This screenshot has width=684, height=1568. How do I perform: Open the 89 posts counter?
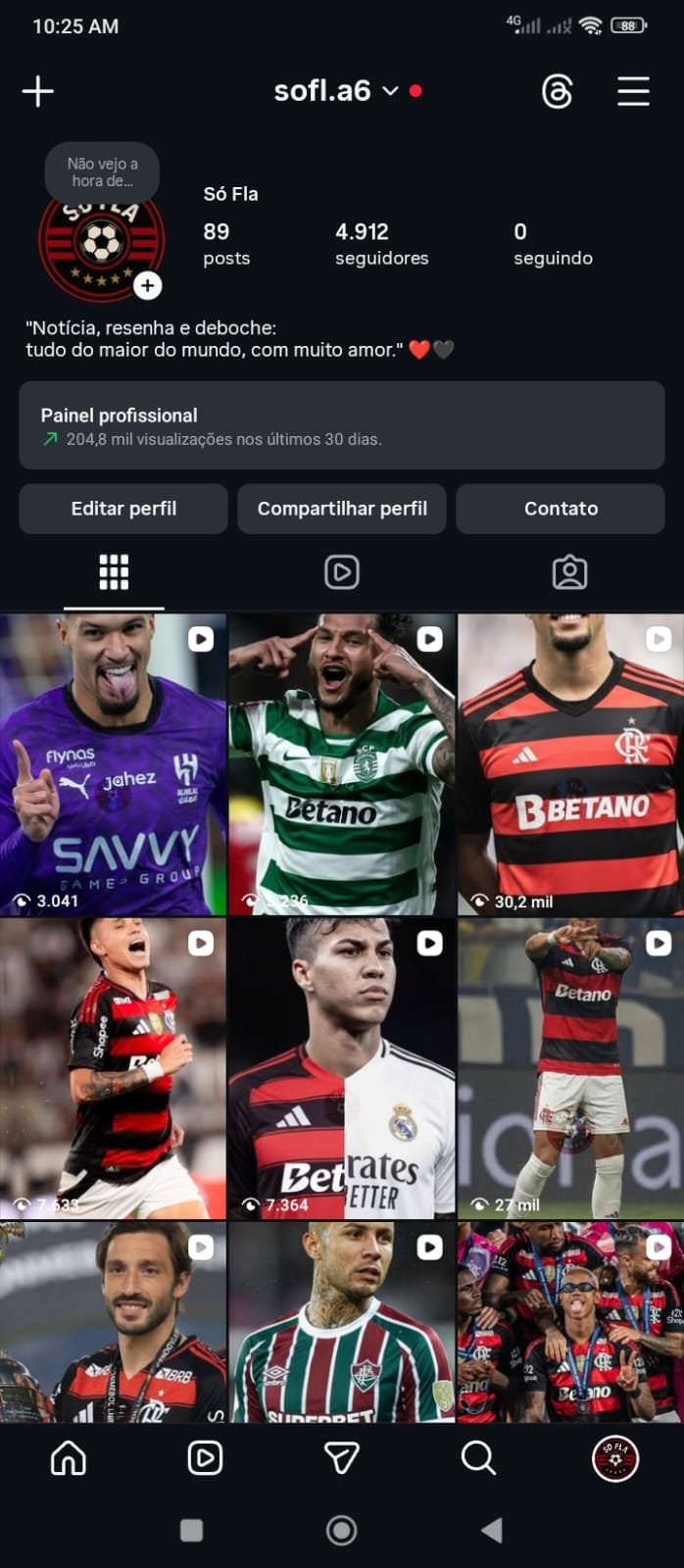point(225,243)
